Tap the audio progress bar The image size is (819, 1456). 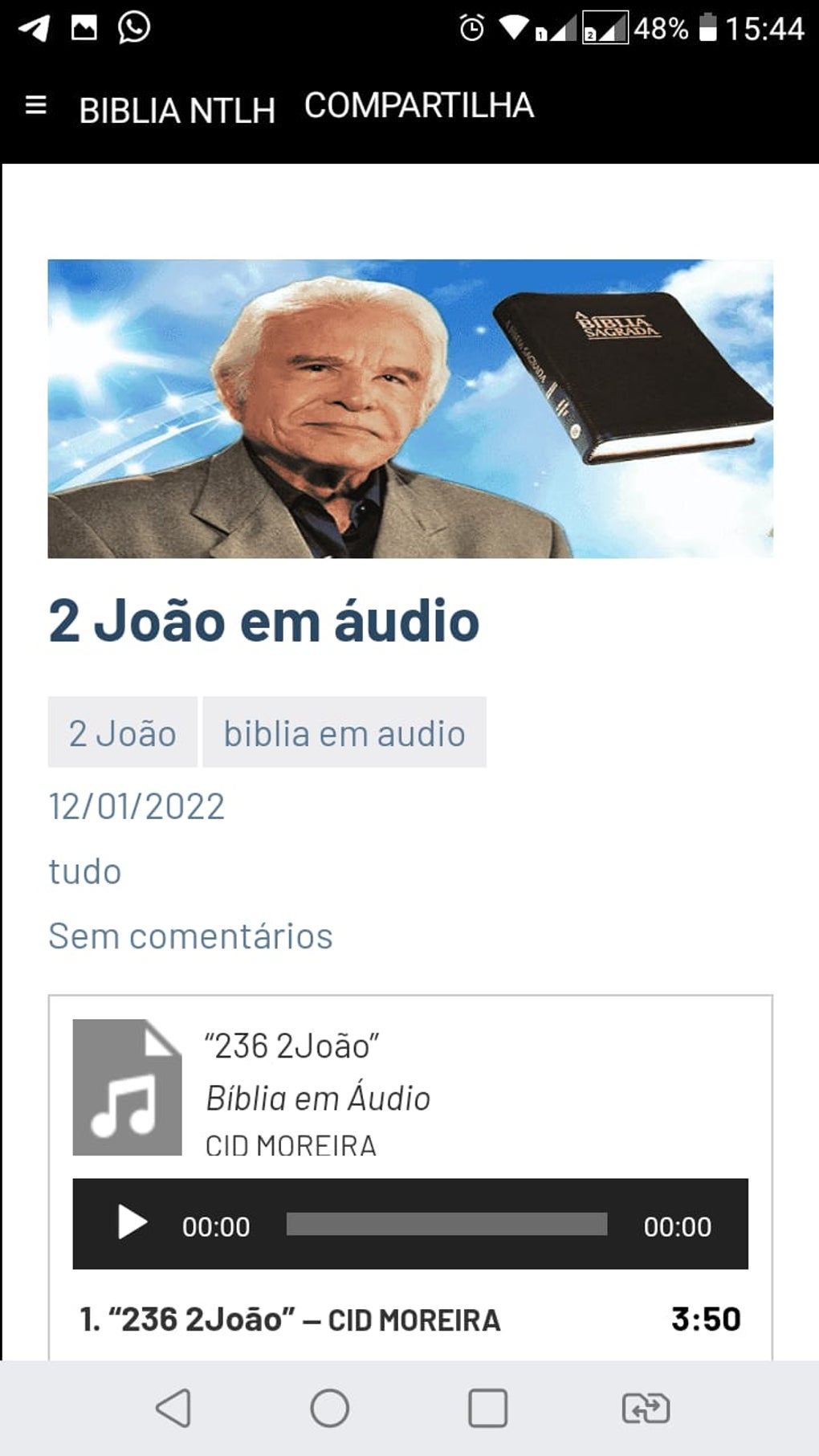pos(446,1224)
